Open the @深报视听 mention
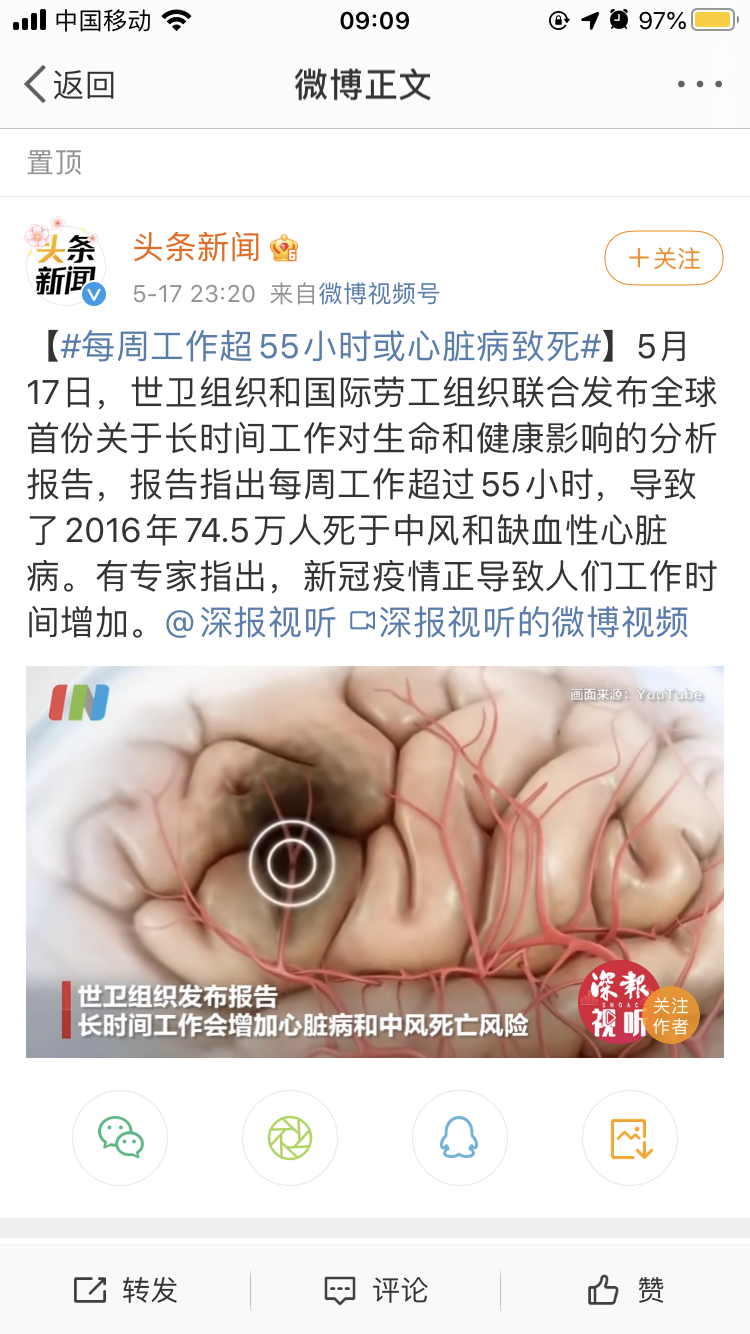 point(251,622)
